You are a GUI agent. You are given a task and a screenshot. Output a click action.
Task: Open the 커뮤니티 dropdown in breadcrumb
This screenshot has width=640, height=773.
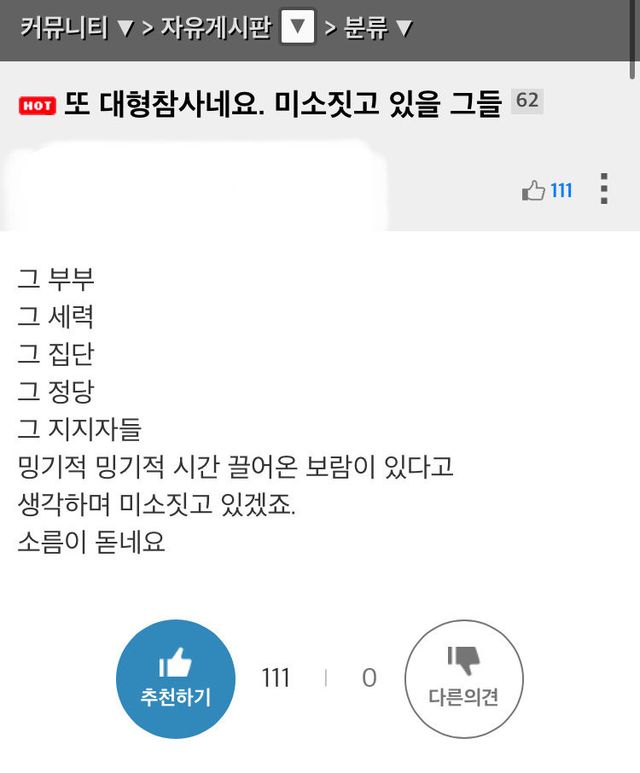click(76, 28)
